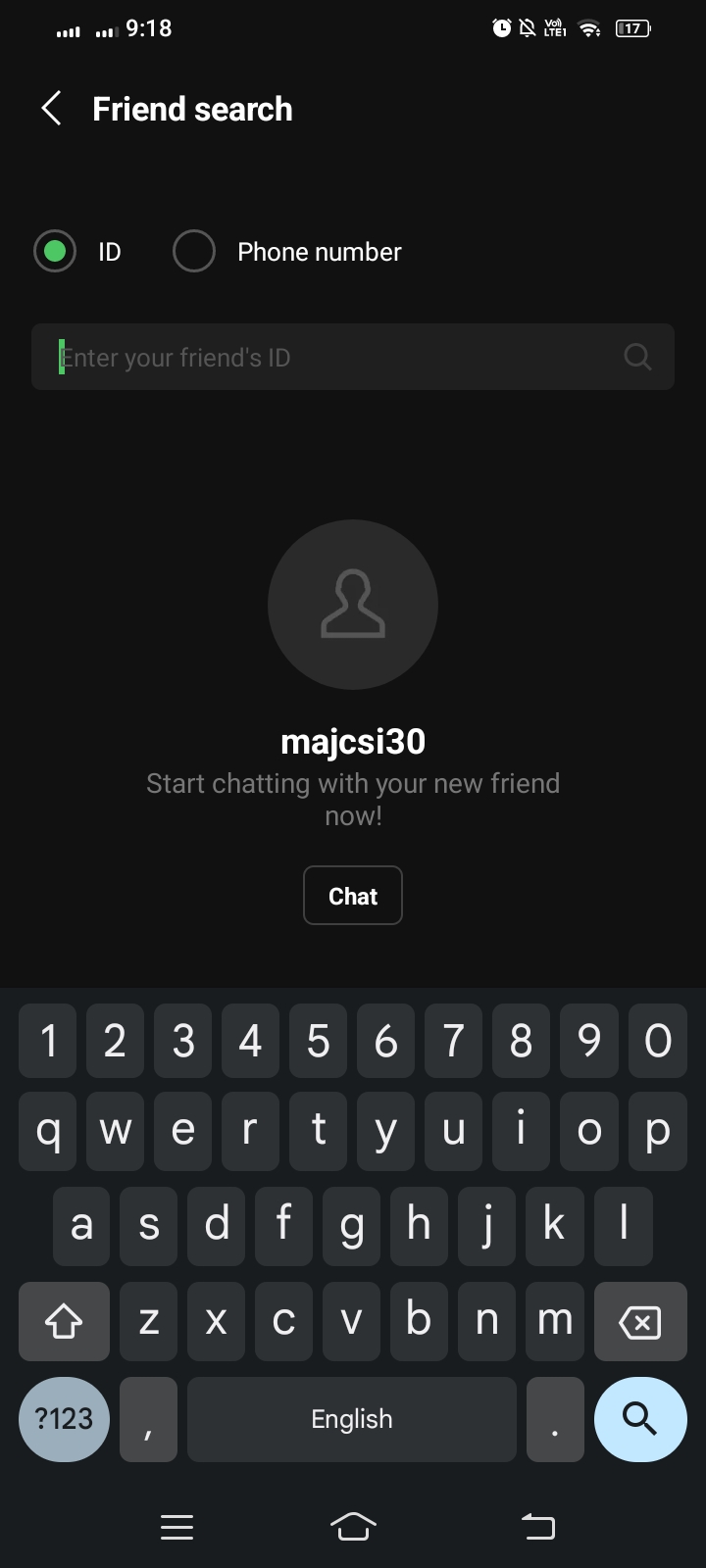Select the ID search option
The width and height of the screenshot is (706, 1568).
click(55, 252)
